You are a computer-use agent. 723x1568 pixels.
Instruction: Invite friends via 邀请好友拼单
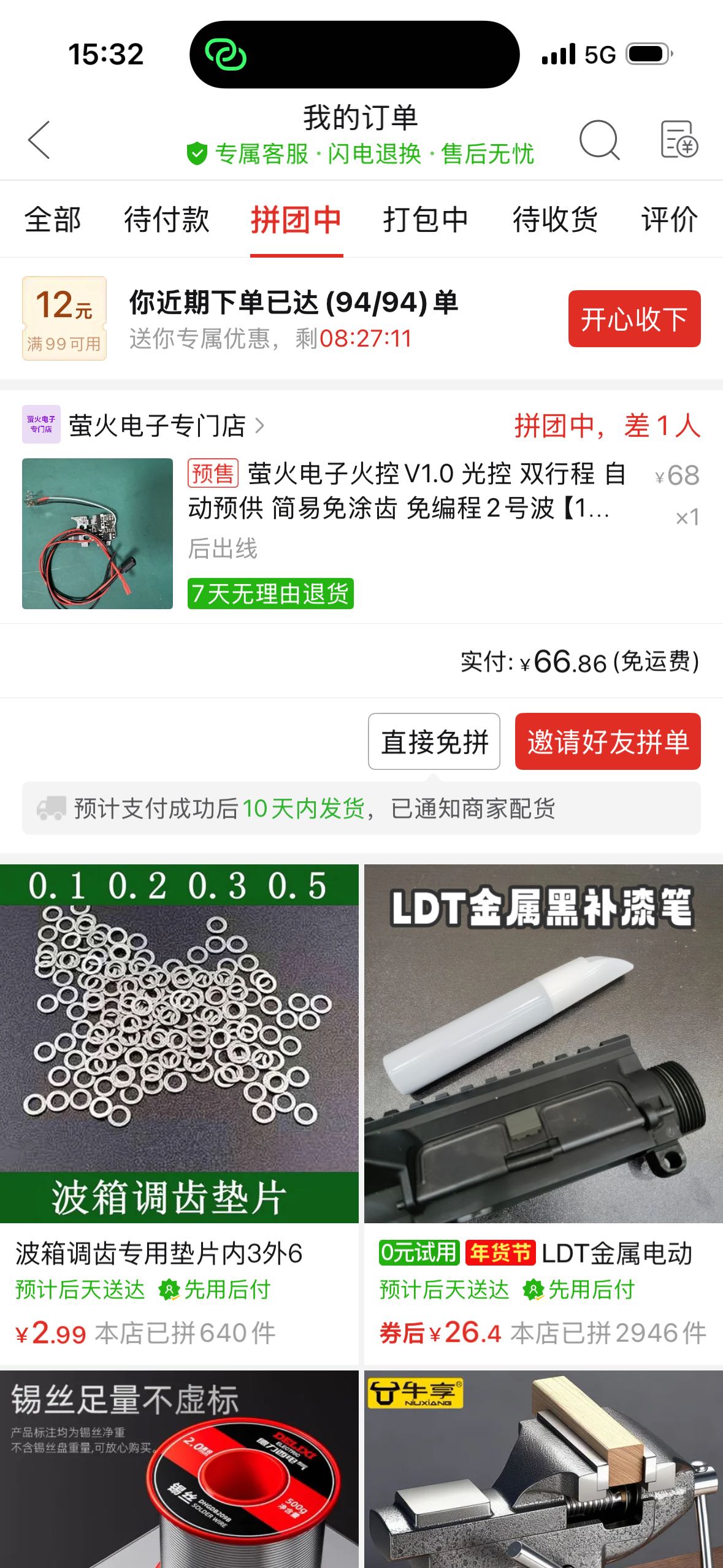tap(607, 742)
